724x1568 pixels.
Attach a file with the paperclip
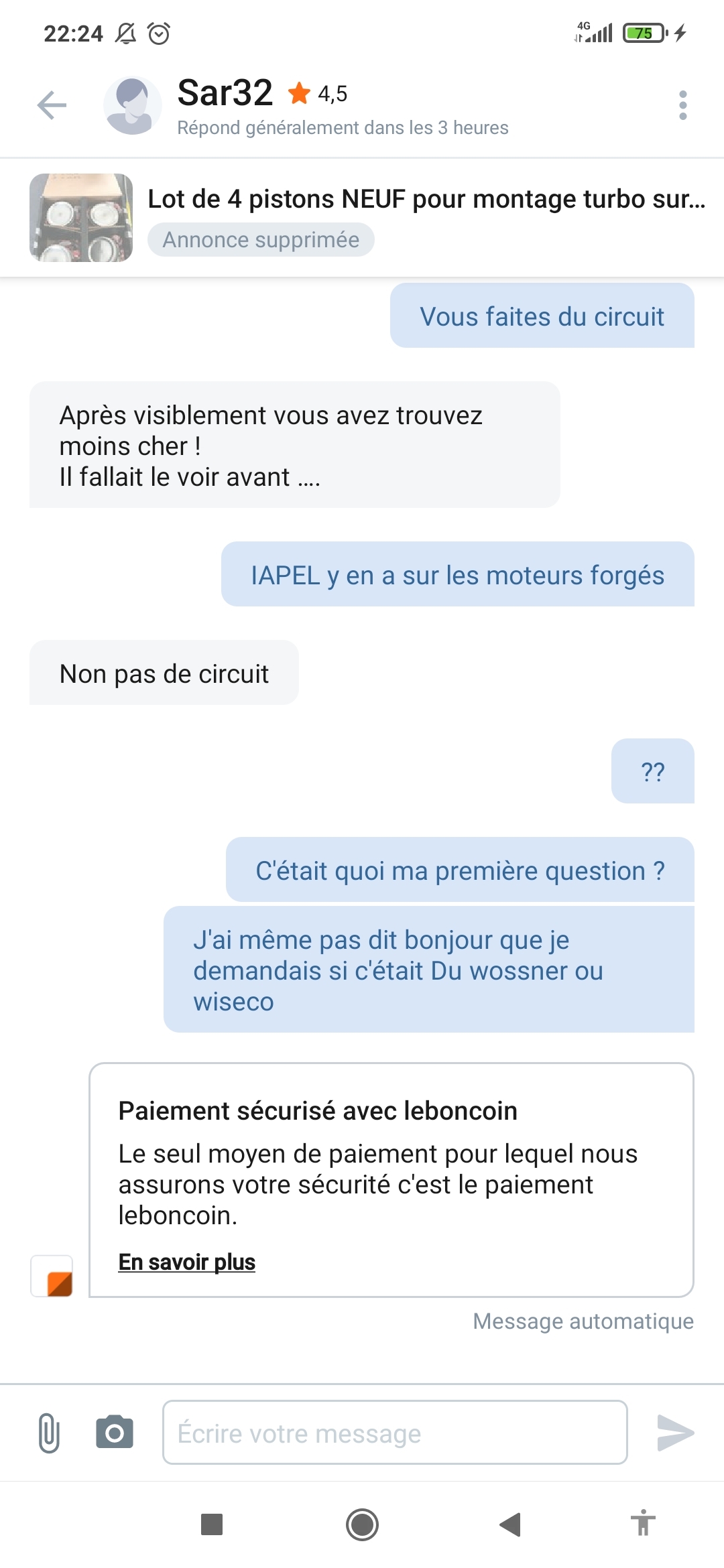tap(49, 1433)
